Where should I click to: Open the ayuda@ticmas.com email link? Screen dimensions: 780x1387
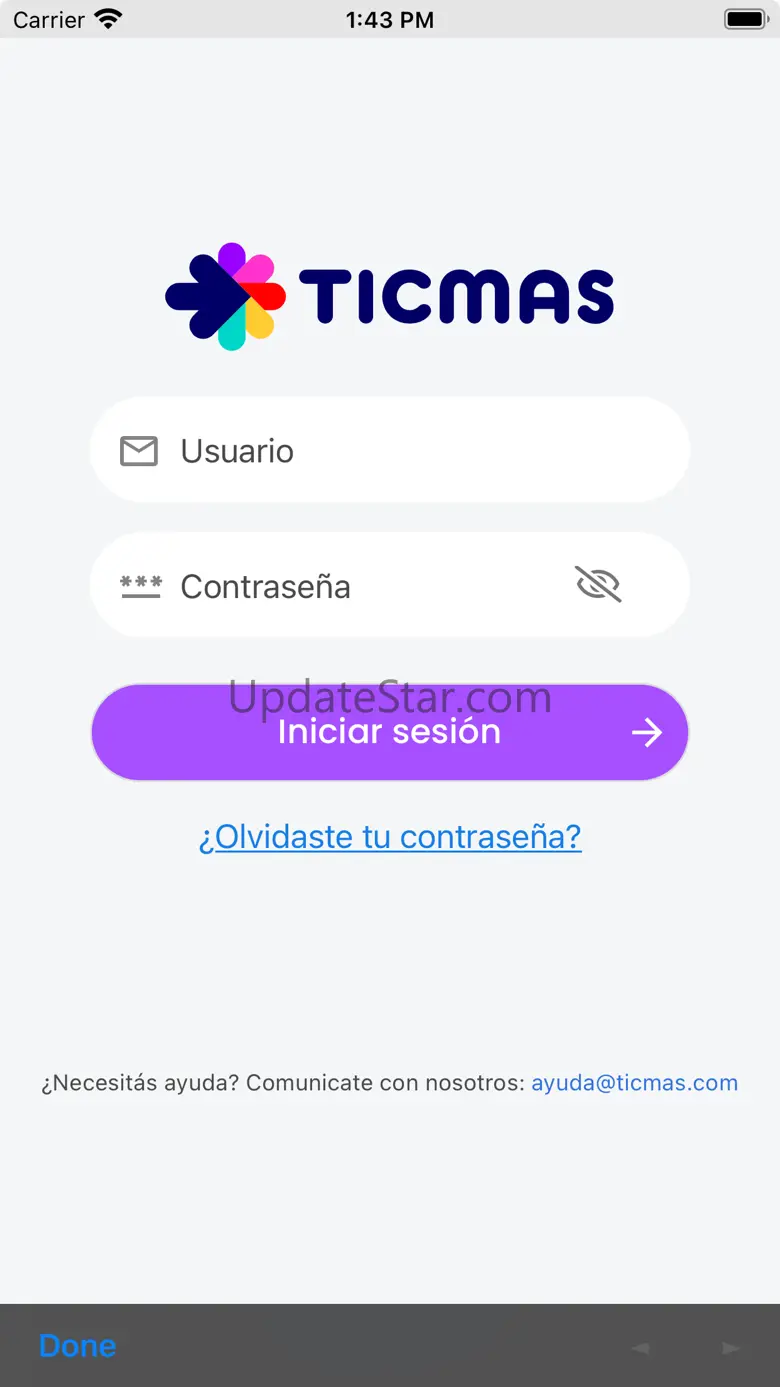(634, 1083)
